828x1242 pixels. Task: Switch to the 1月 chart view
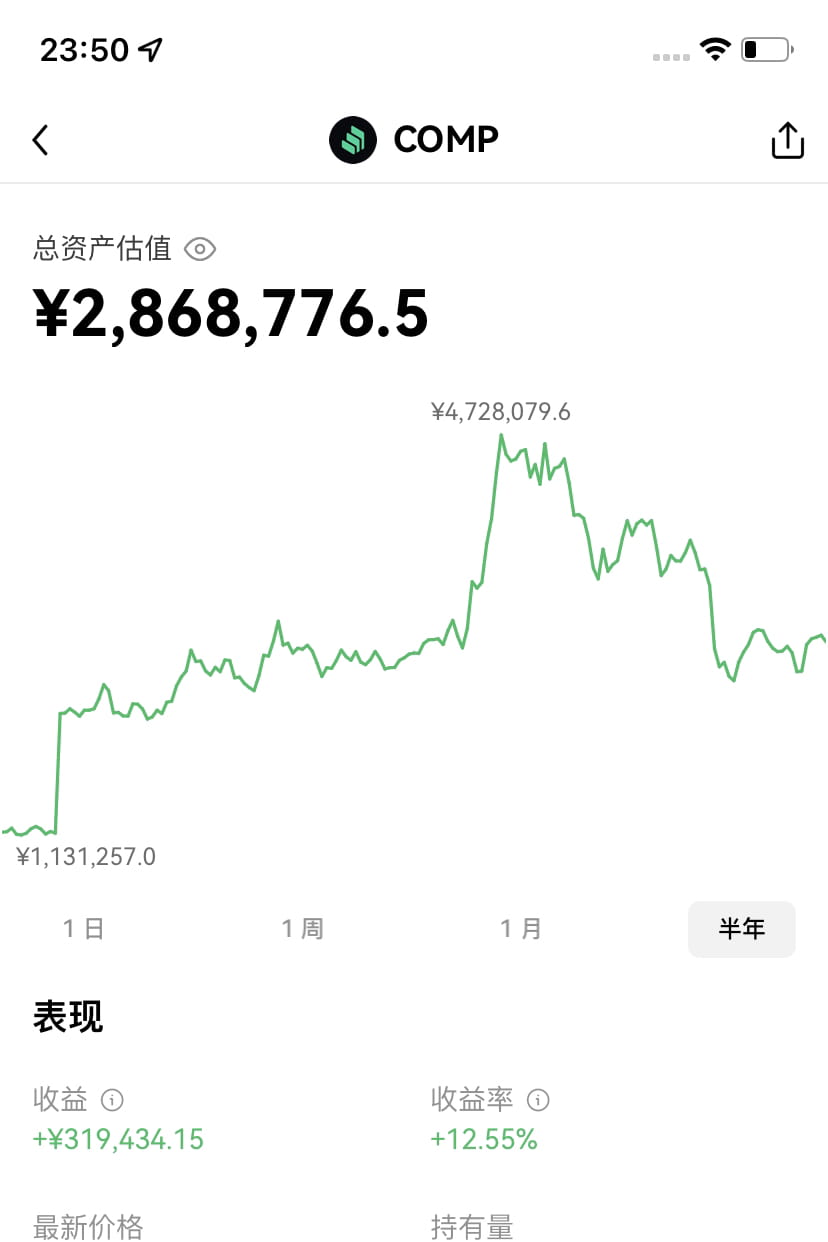tap(522, 928)
